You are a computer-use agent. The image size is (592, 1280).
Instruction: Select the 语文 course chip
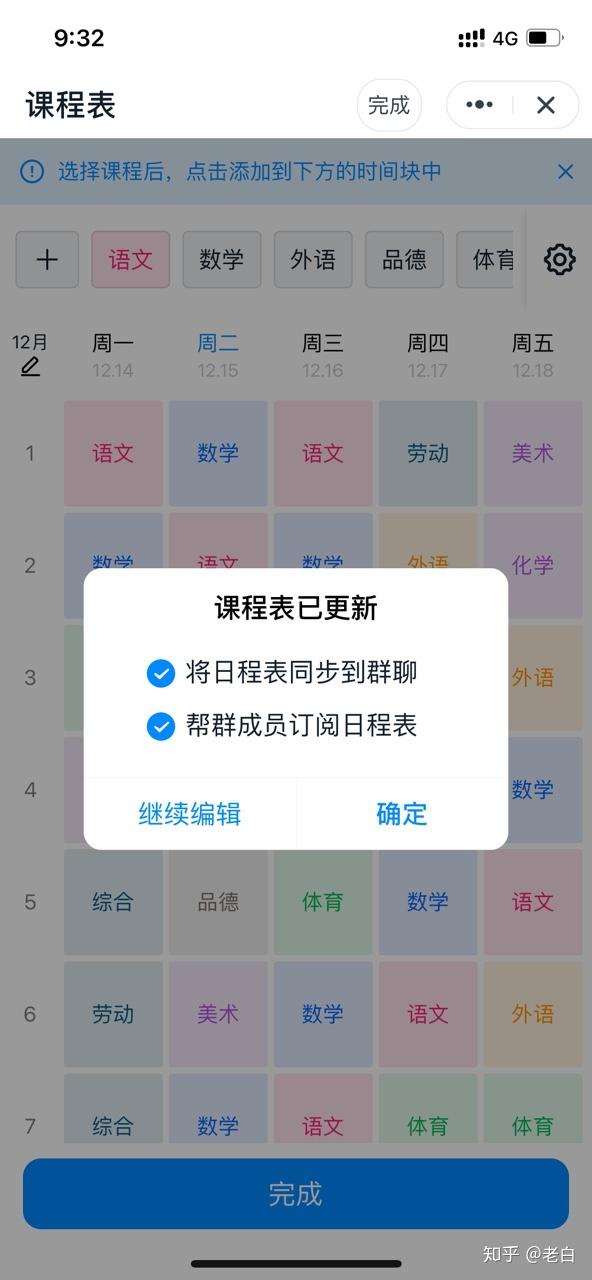(131, 260)
